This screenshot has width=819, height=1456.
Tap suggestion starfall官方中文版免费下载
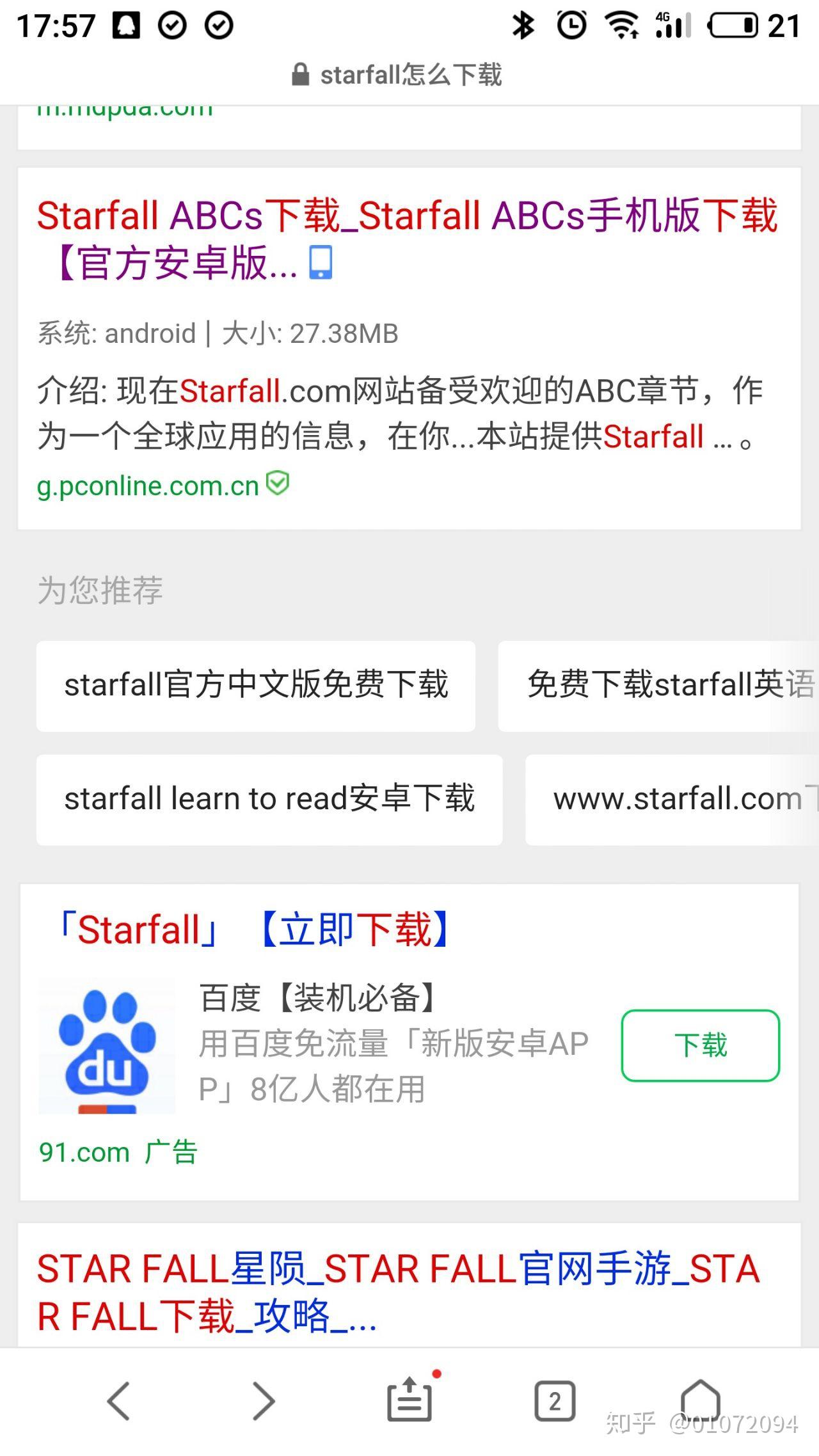(x=256, y=685)
